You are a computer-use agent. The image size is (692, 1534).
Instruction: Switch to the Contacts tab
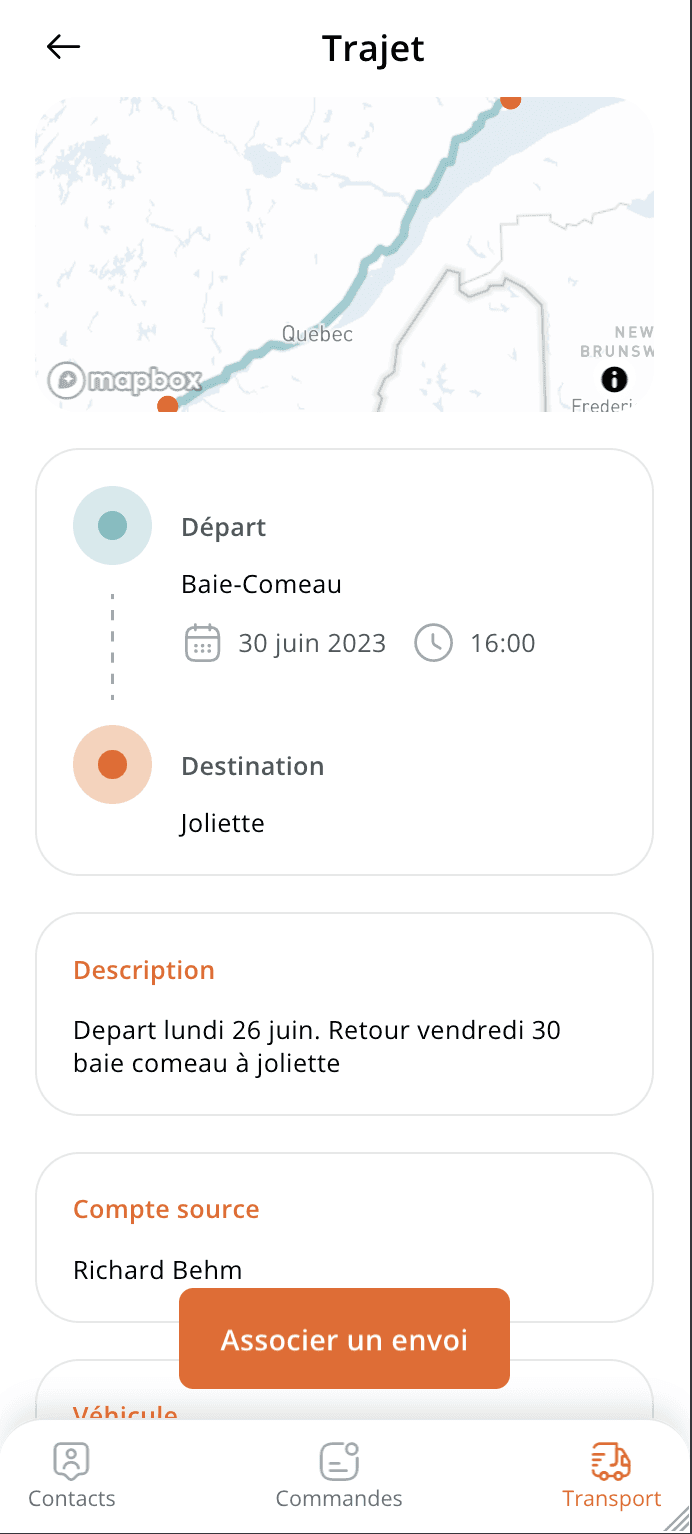(72, 1474)
